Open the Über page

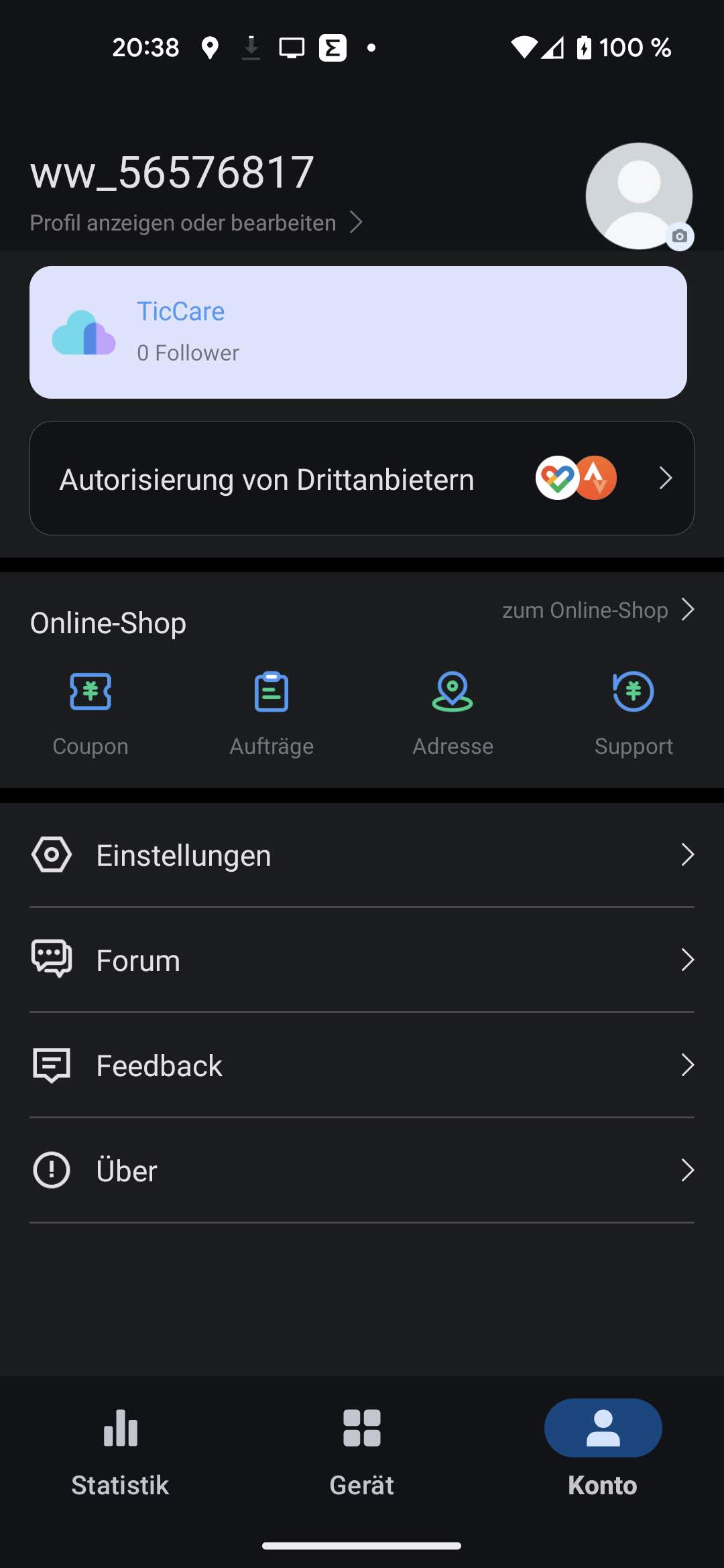click(x=361, y=1171)
